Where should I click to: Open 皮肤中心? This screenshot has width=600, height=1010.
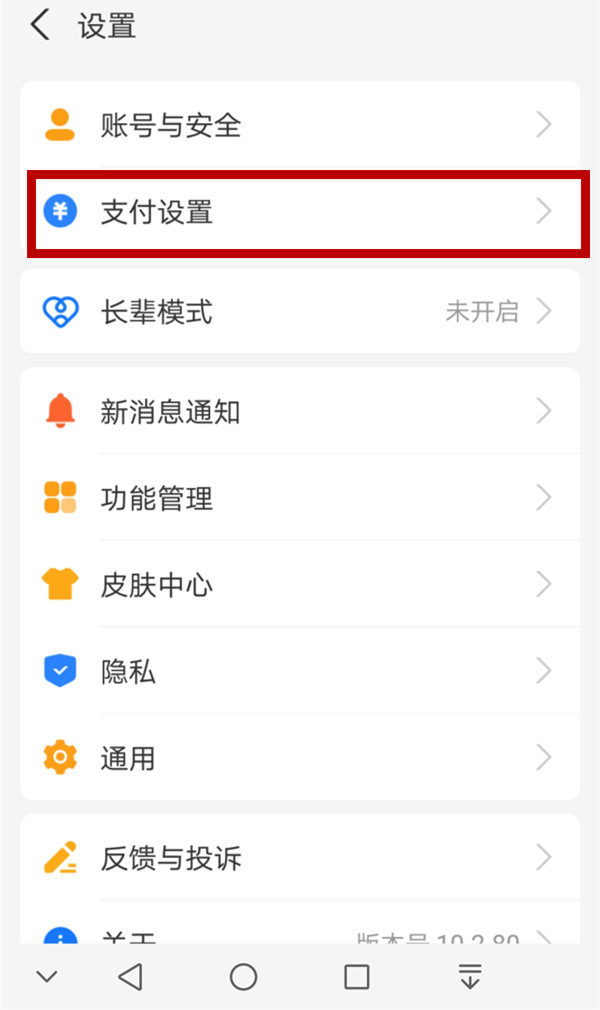[x=300, y=584]
